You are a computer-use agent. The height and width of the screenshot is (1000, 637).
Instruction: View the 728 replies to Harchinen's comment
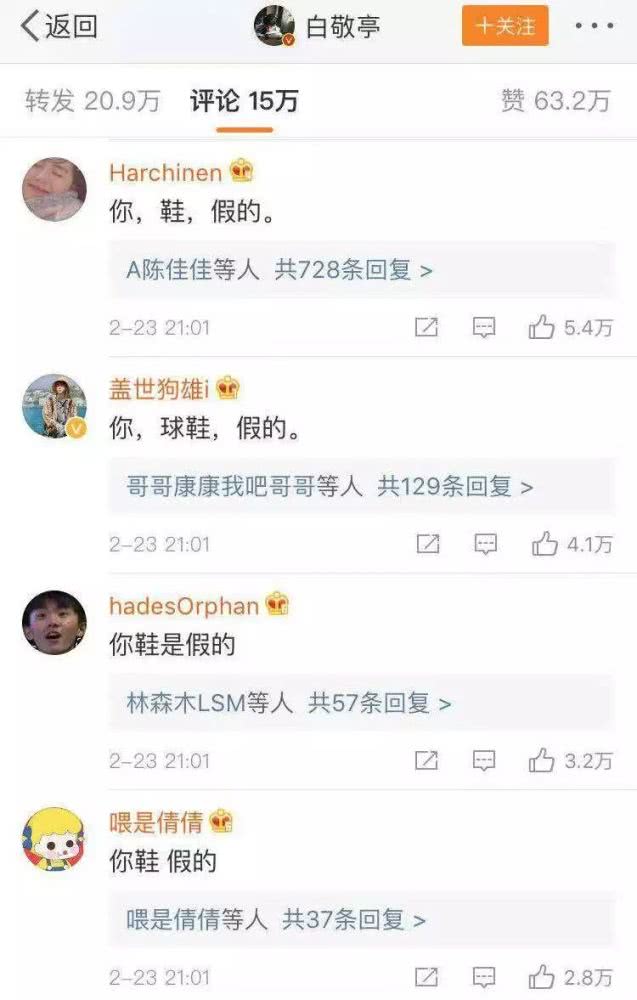(x=279, y=270)
